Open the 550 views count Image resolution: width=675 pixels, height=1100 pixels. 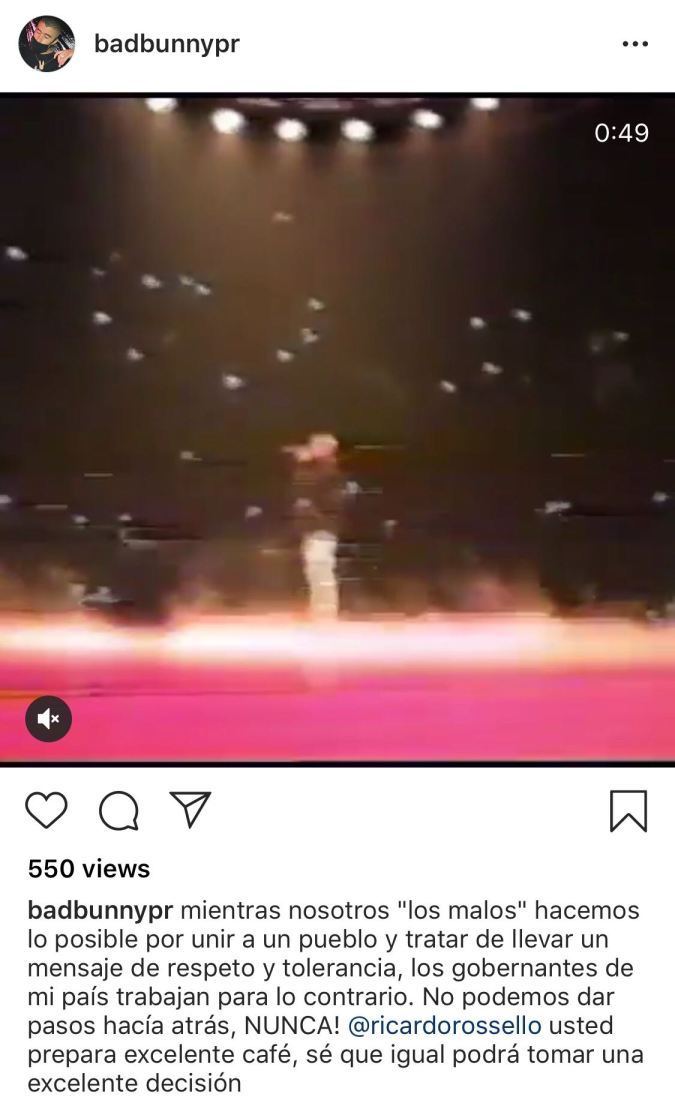point(89,869)
